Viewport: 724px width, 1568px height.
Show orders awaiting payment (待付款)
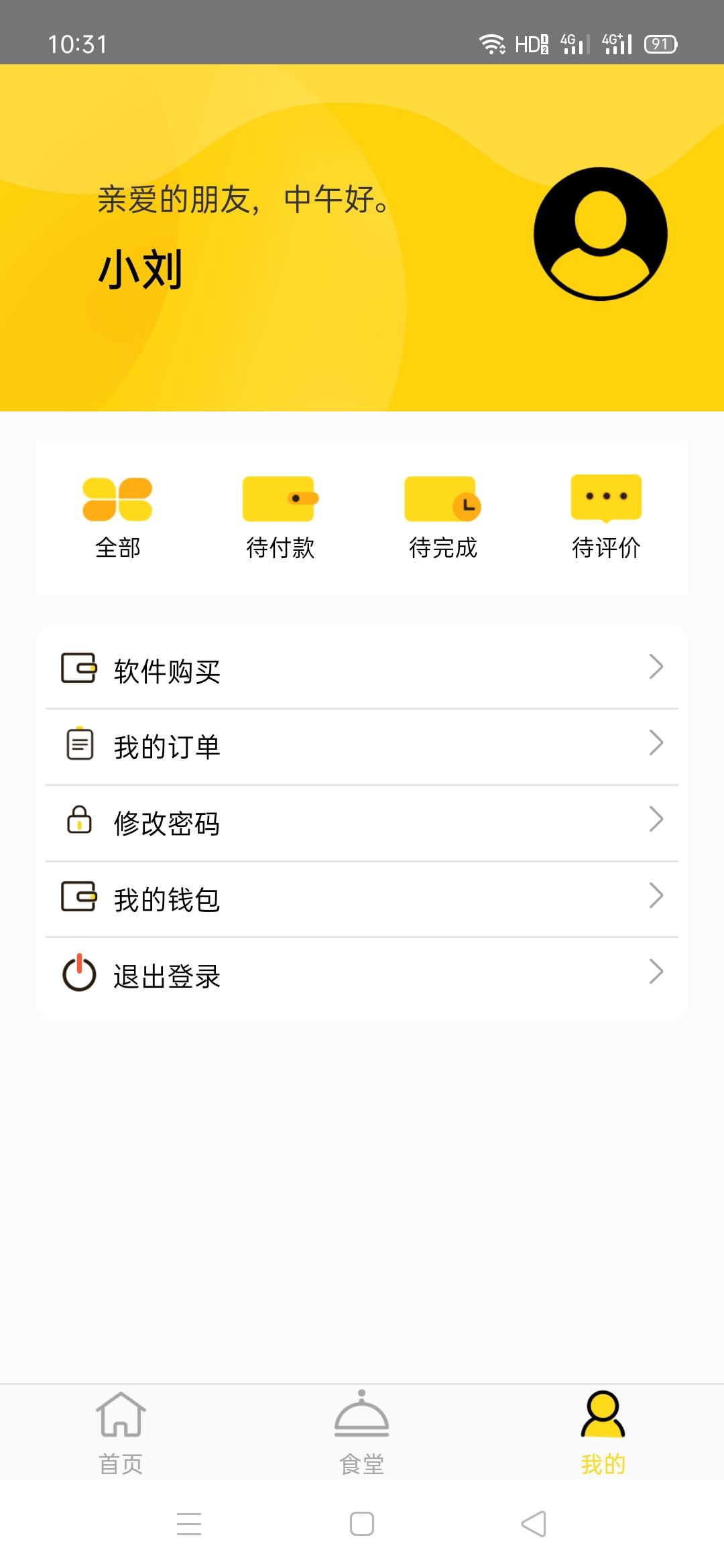(x=280, y=517)
